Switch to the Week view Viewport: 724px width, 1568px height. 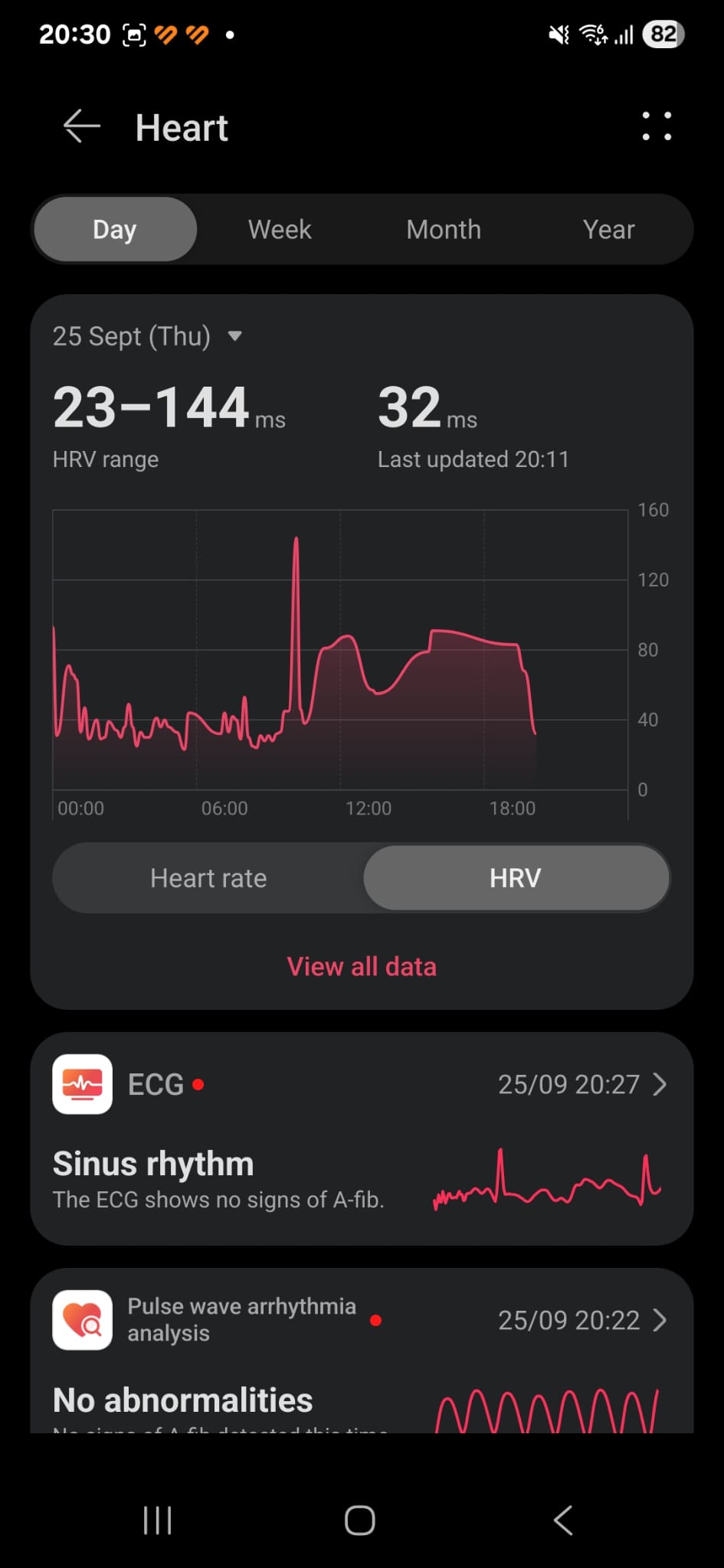280,230
